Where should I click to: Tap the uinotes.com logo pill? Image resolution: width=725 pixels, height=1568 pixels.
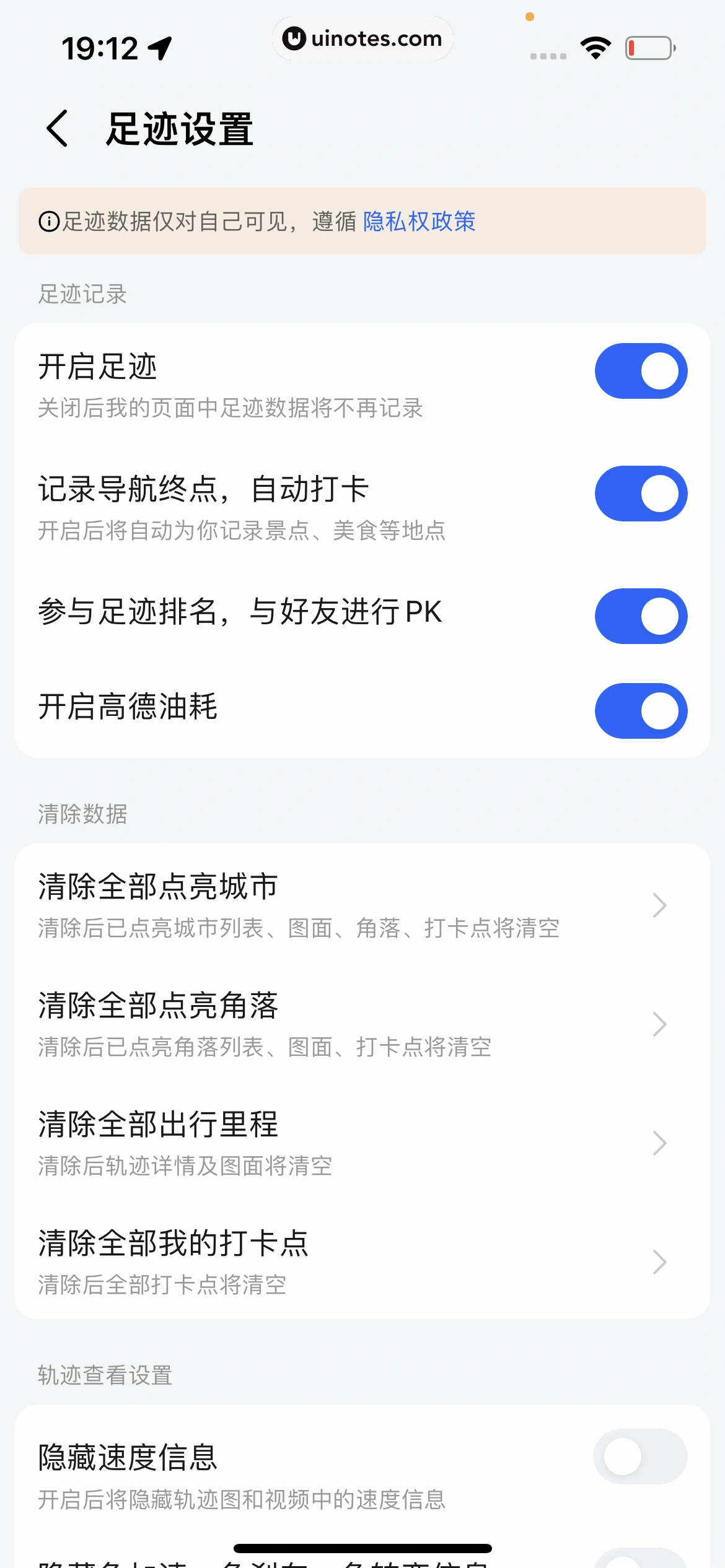pos(362,38)
